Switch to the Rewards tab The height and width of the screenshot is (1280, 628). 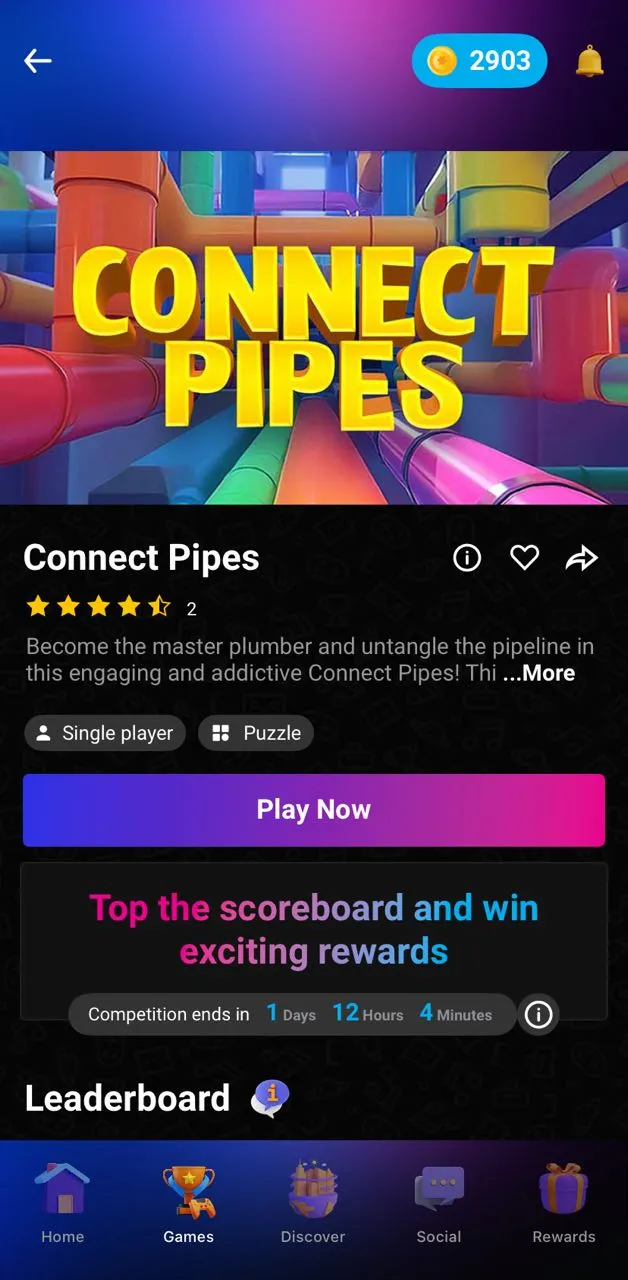tap(564, 1203)
